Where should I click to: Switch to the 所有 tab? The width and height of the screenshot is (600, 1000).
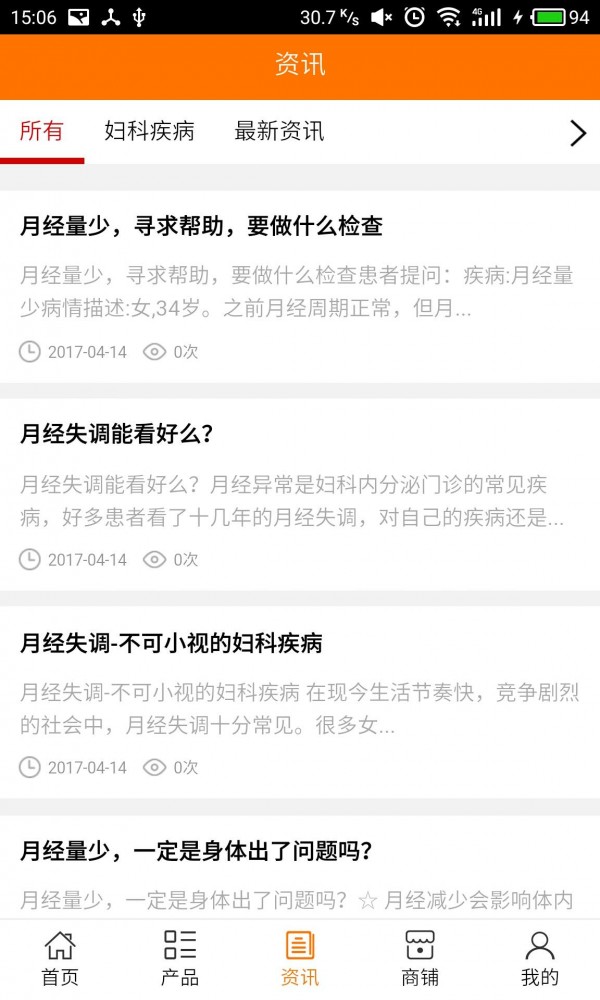coord(42,131)
